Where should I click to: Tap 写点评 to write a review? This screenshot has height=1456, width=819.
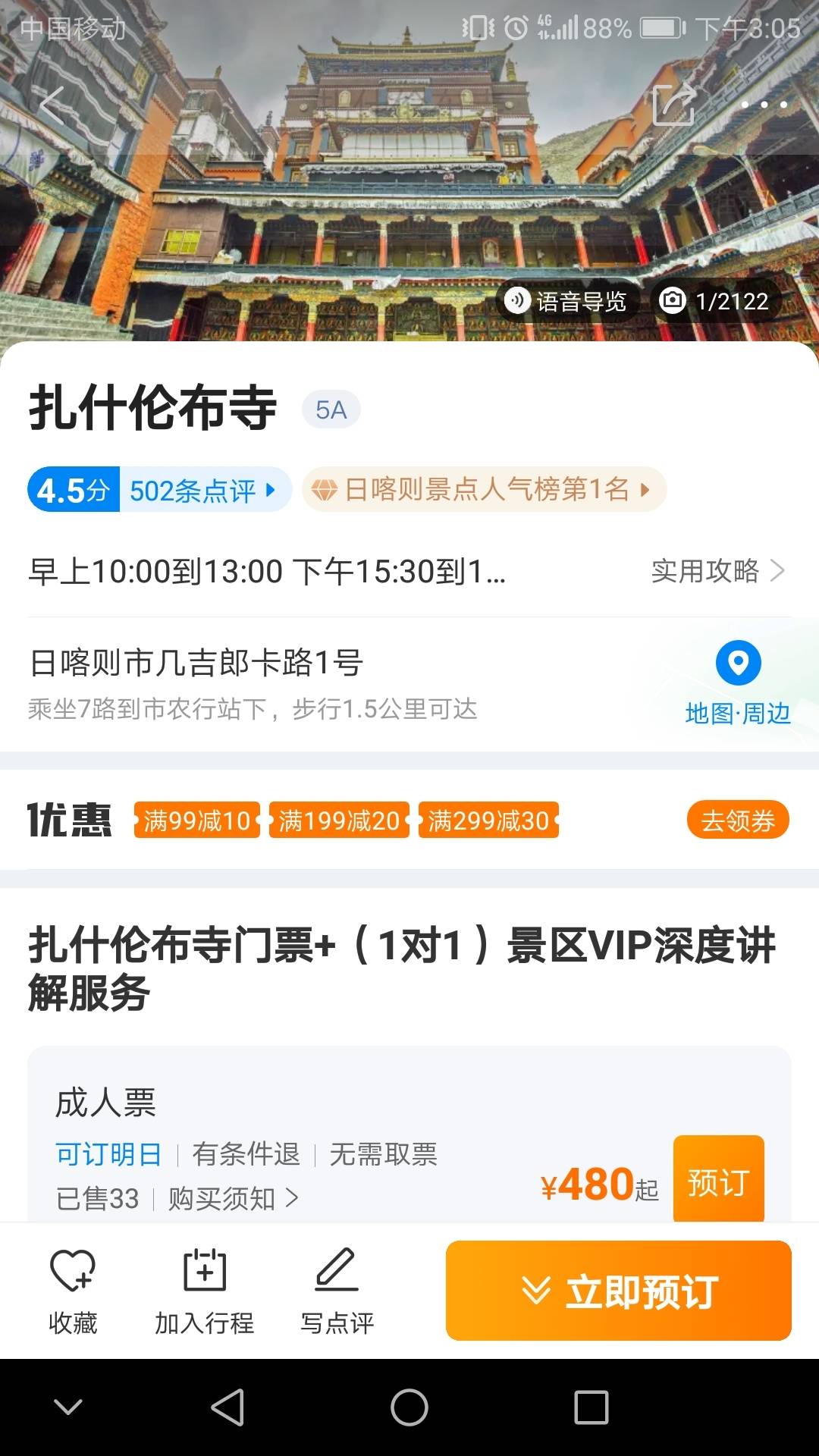click(337, 1291)
